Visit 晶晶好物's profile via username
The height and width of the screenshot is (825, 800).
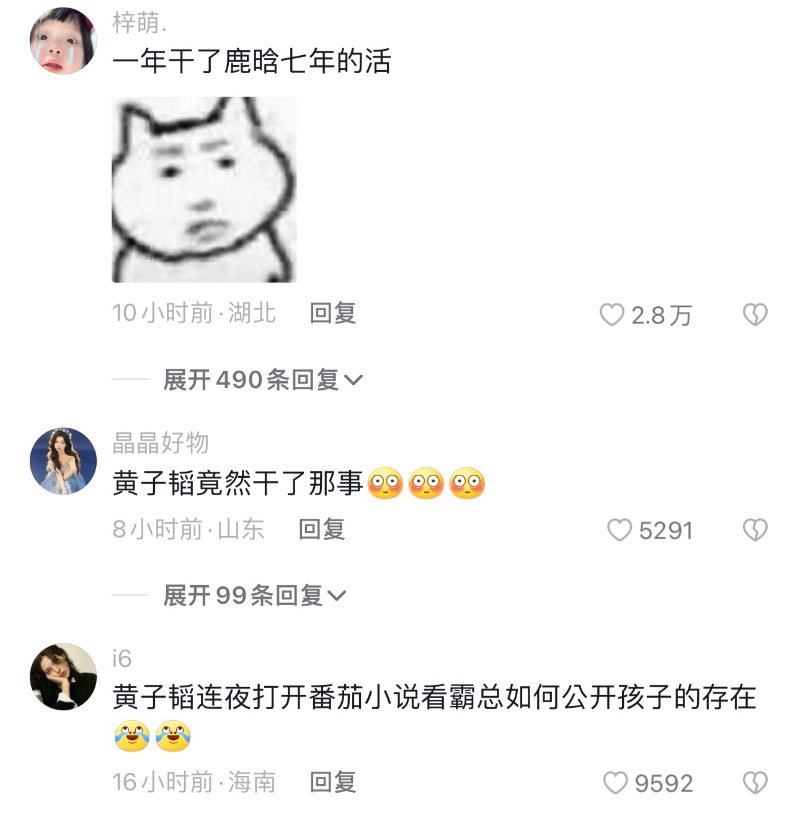point(161,442)
